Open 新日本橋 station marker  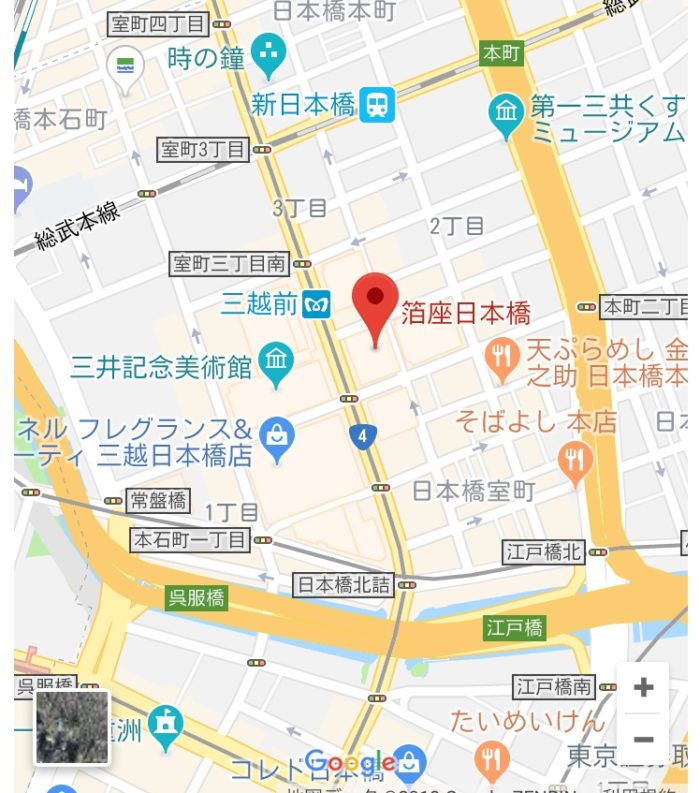click(x=378, y=104)
